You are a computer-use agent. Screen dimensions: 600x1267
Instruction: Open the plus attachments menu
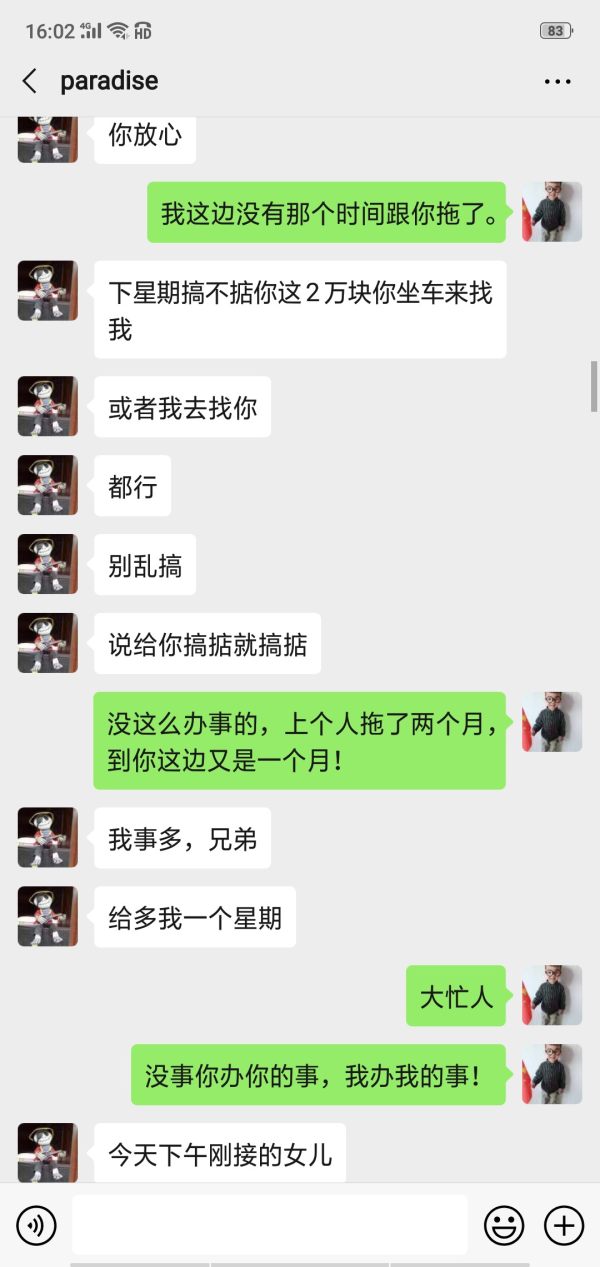(564, 1225)
